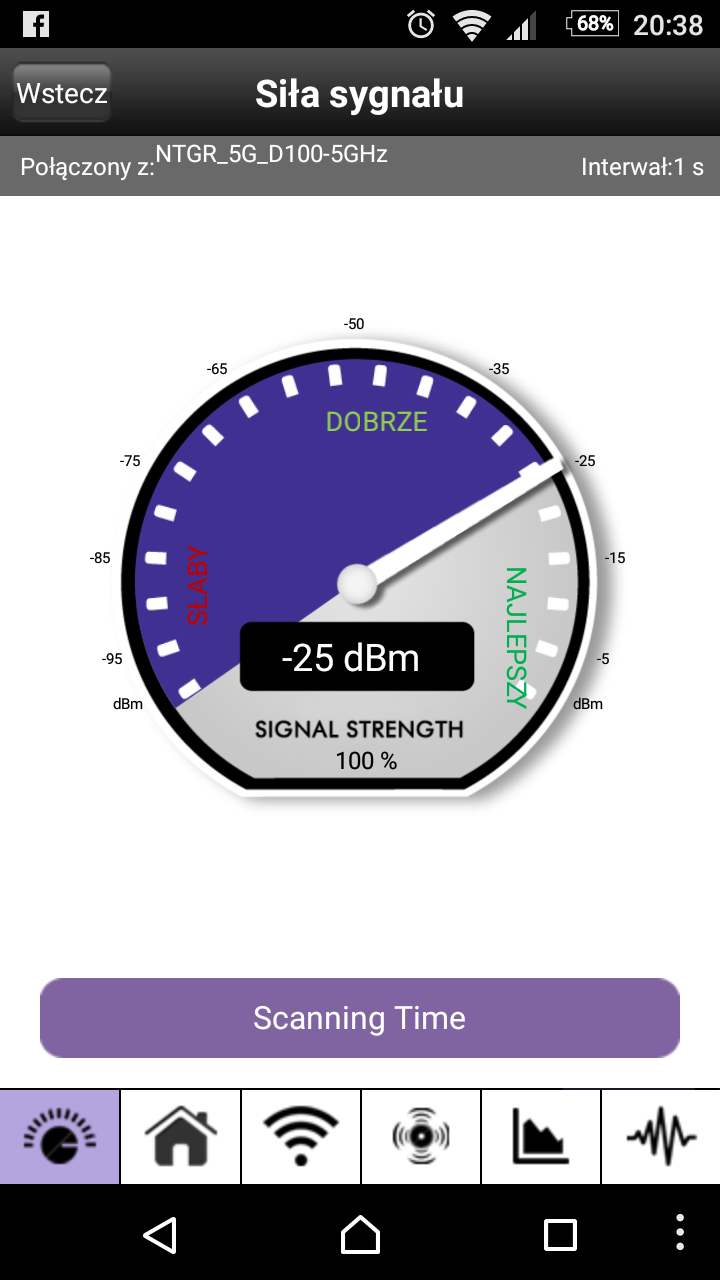Image resolution: width=720 pixels, height=1280 pixels.
Task: Switch to the home tab
Action: tap(180, 1137)
